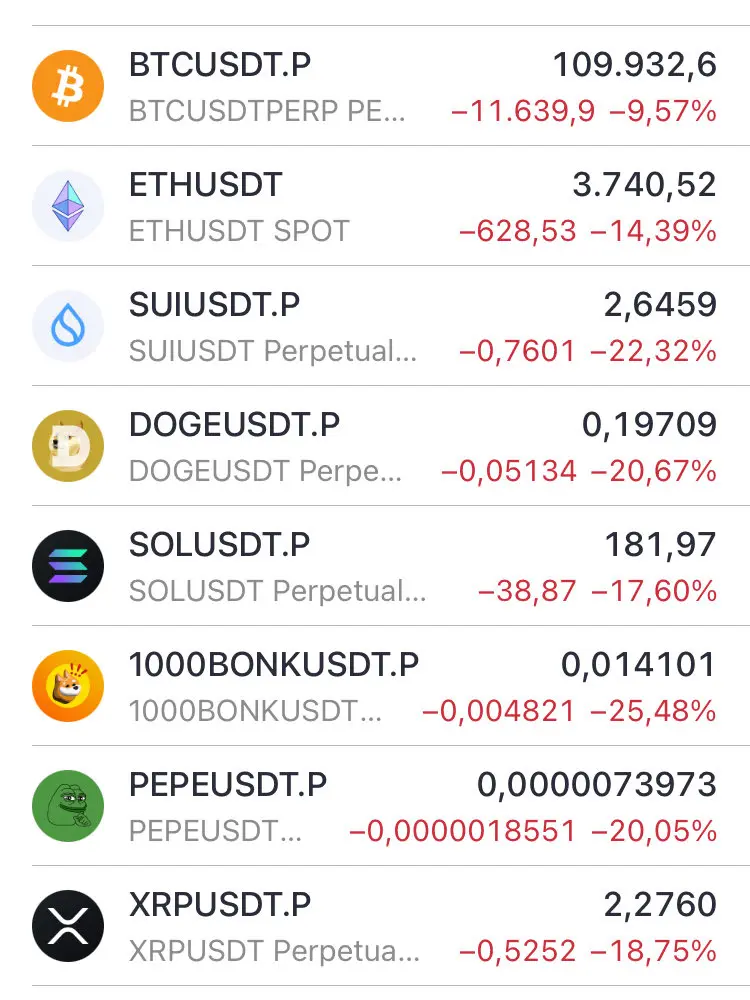Open the PEPEUSDT.P watchlist entry
This screenshot has height=1000, width=750.
[375, 806]
